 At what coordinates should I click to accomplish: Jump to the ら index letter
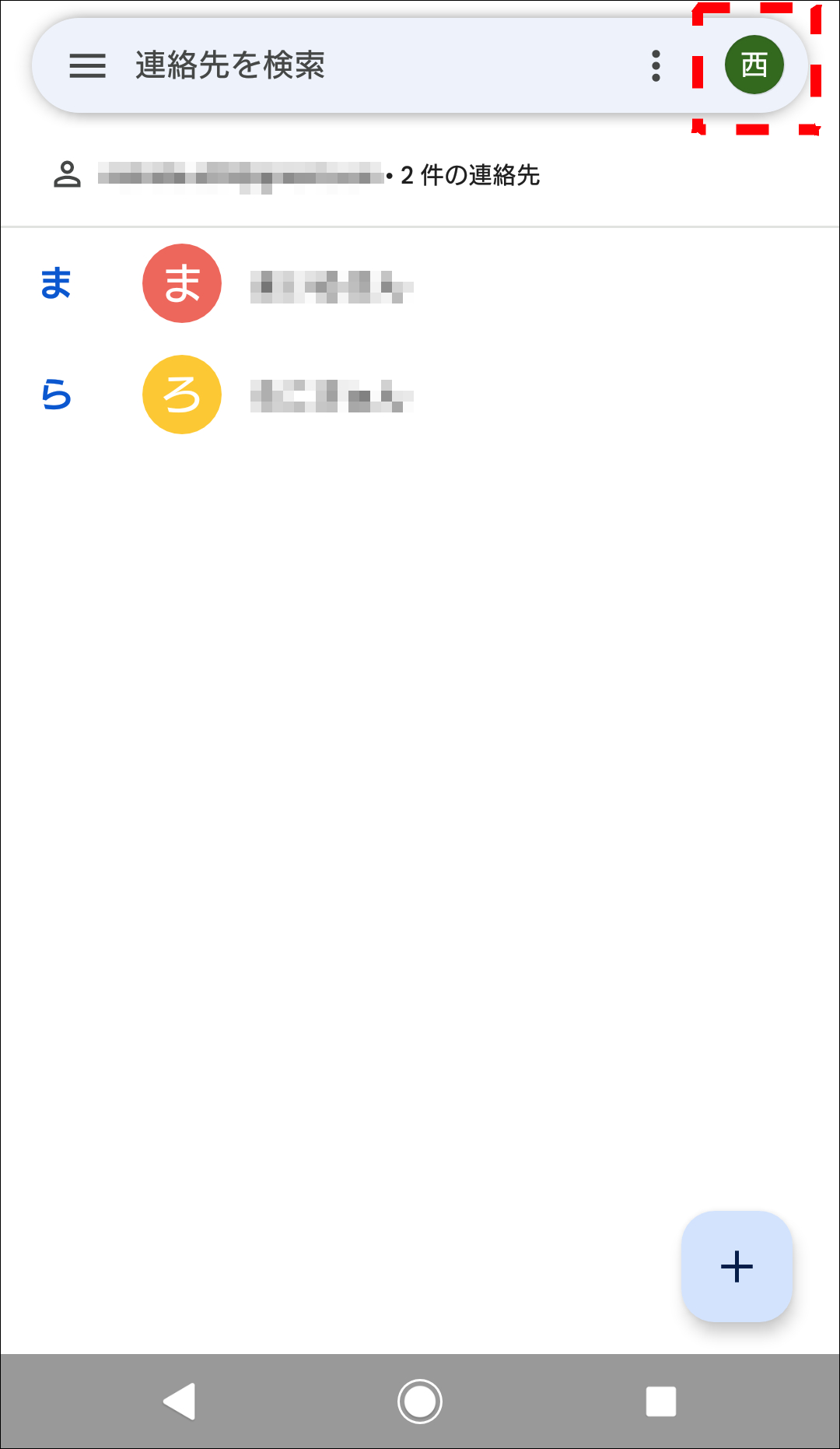pyautogui.click(x=58, y=394)
